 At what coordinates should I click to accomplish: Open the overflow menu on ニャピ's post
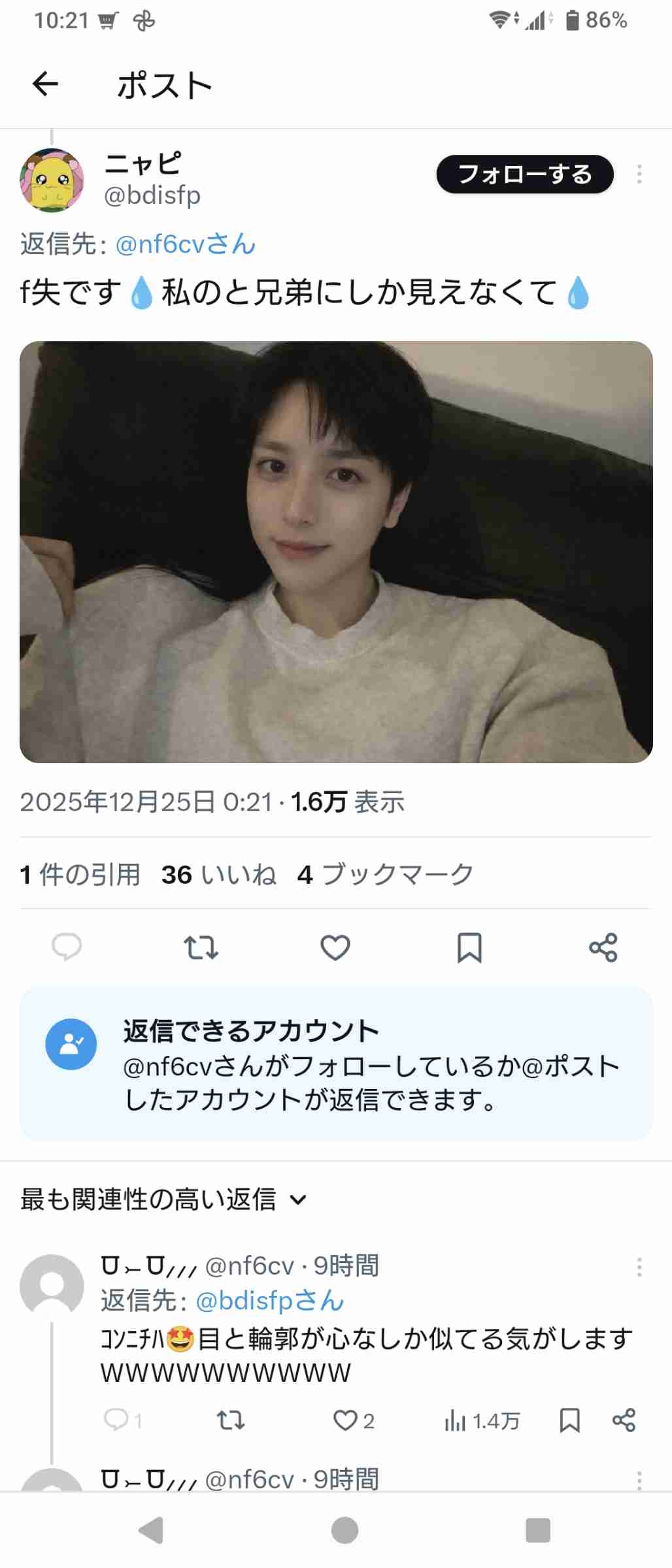tap(639, 174)
